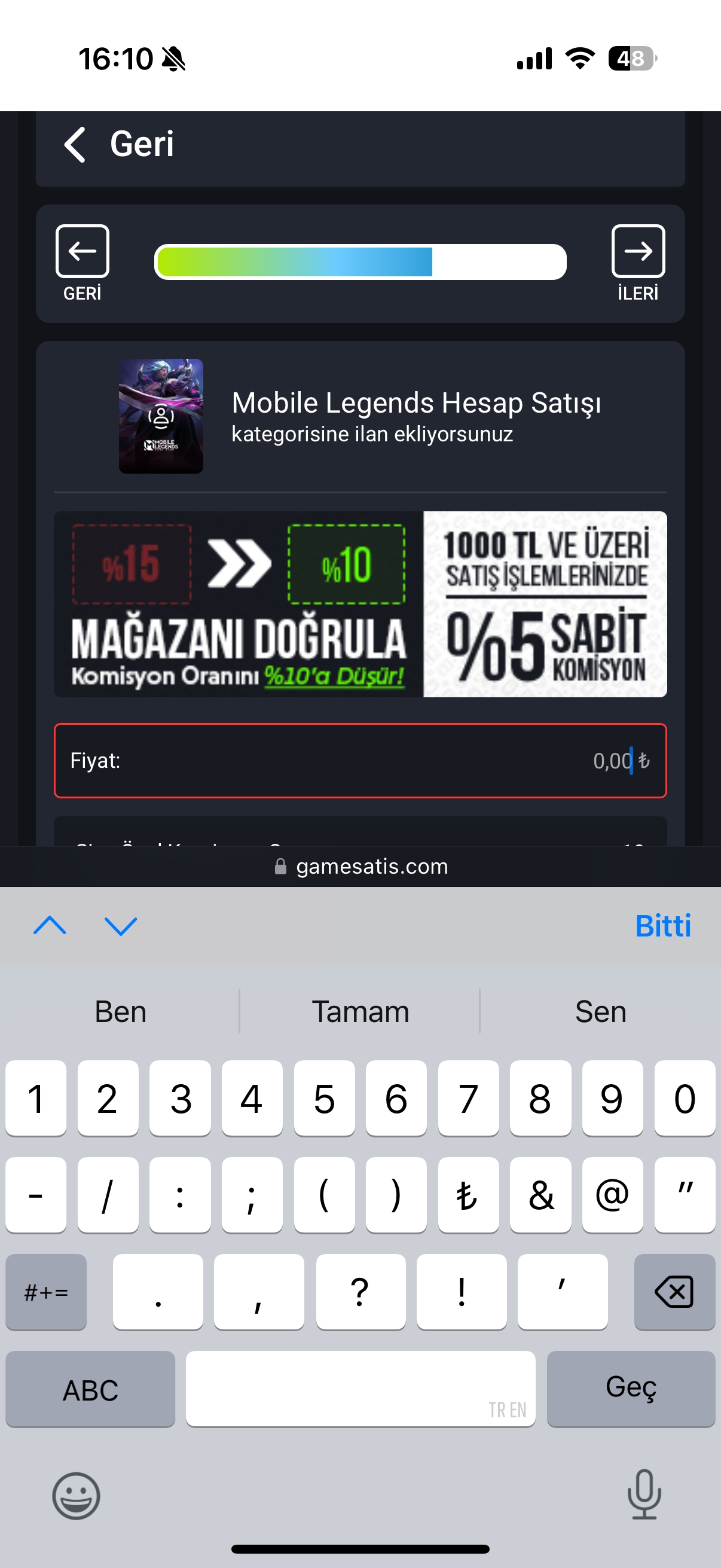Start dictation with the microphone

pos(644,1494)
